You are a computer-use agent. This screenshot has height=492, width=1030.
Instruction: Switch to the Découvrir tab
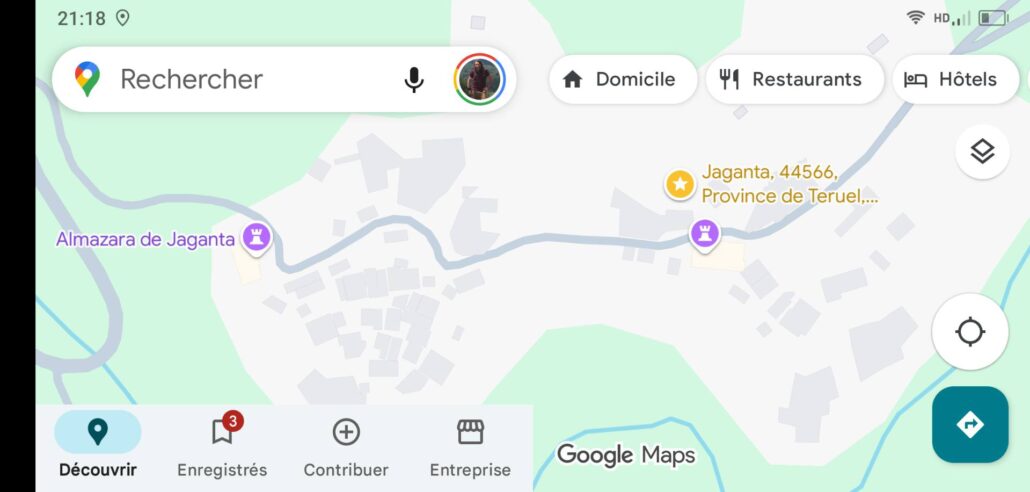coord(98,446)
